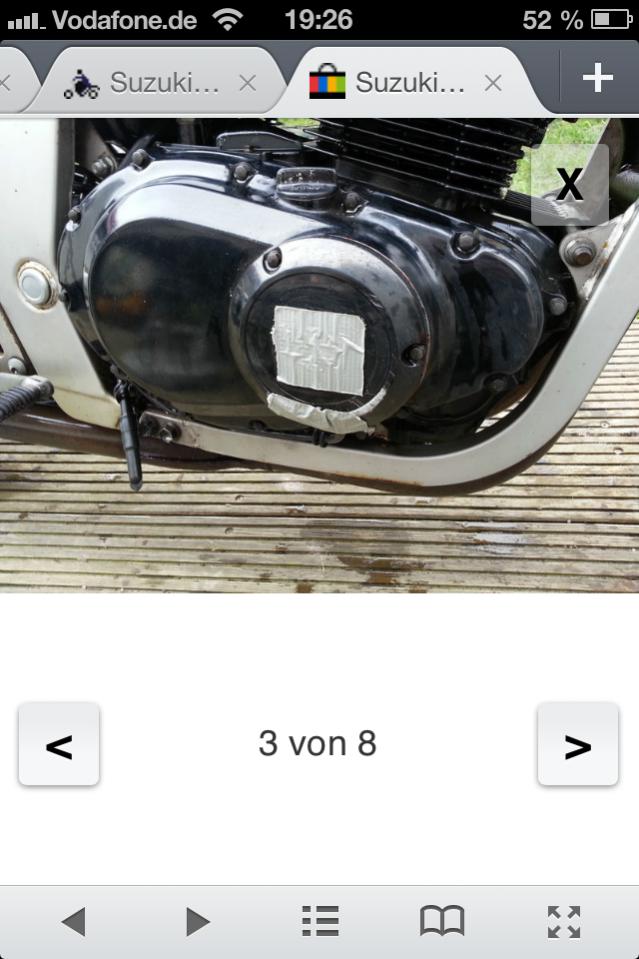The height and width of the screenshot is (959, 639).
Task: Navigate forward in browser toolbar
Action: coord(197,921)
